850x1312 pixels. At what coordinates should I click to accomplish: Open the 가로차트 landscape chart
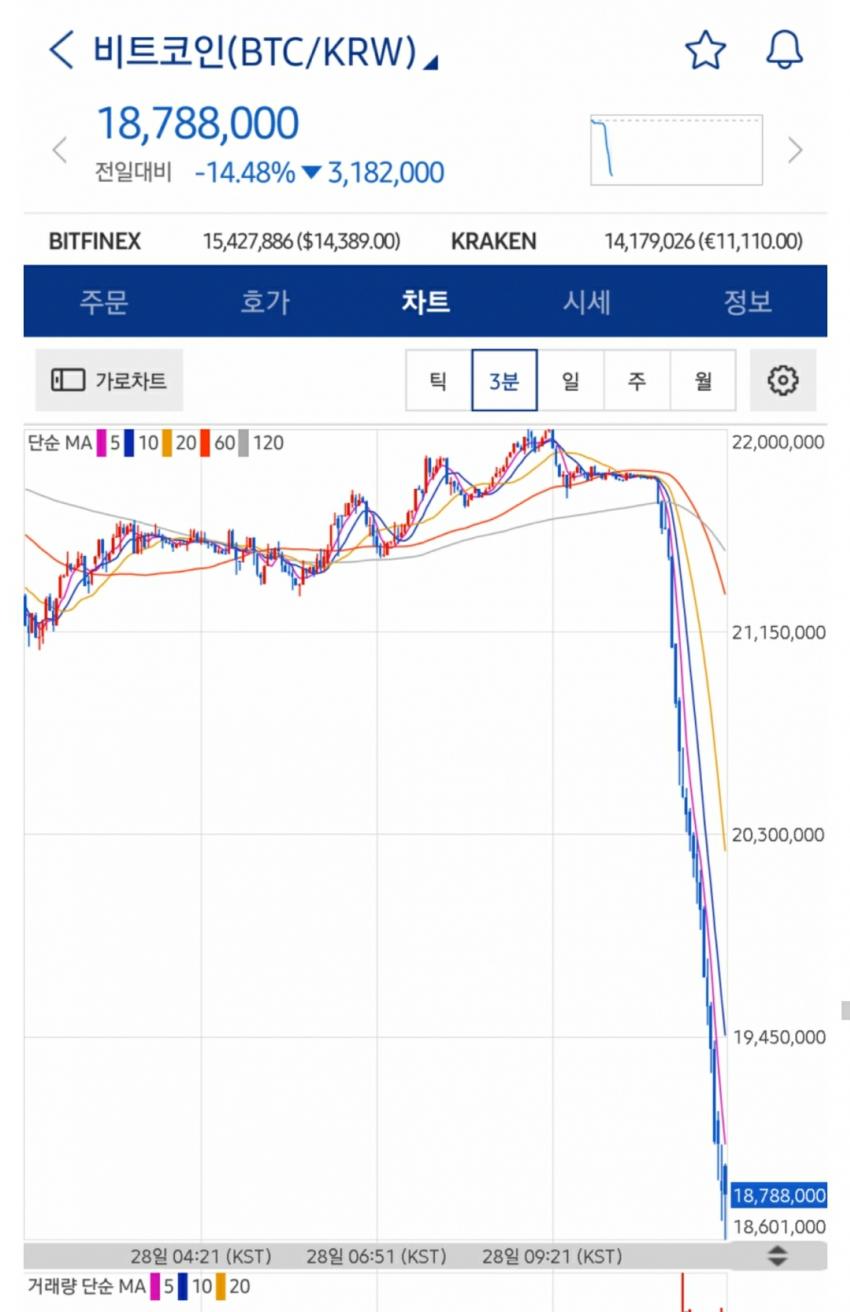(109, 380)
